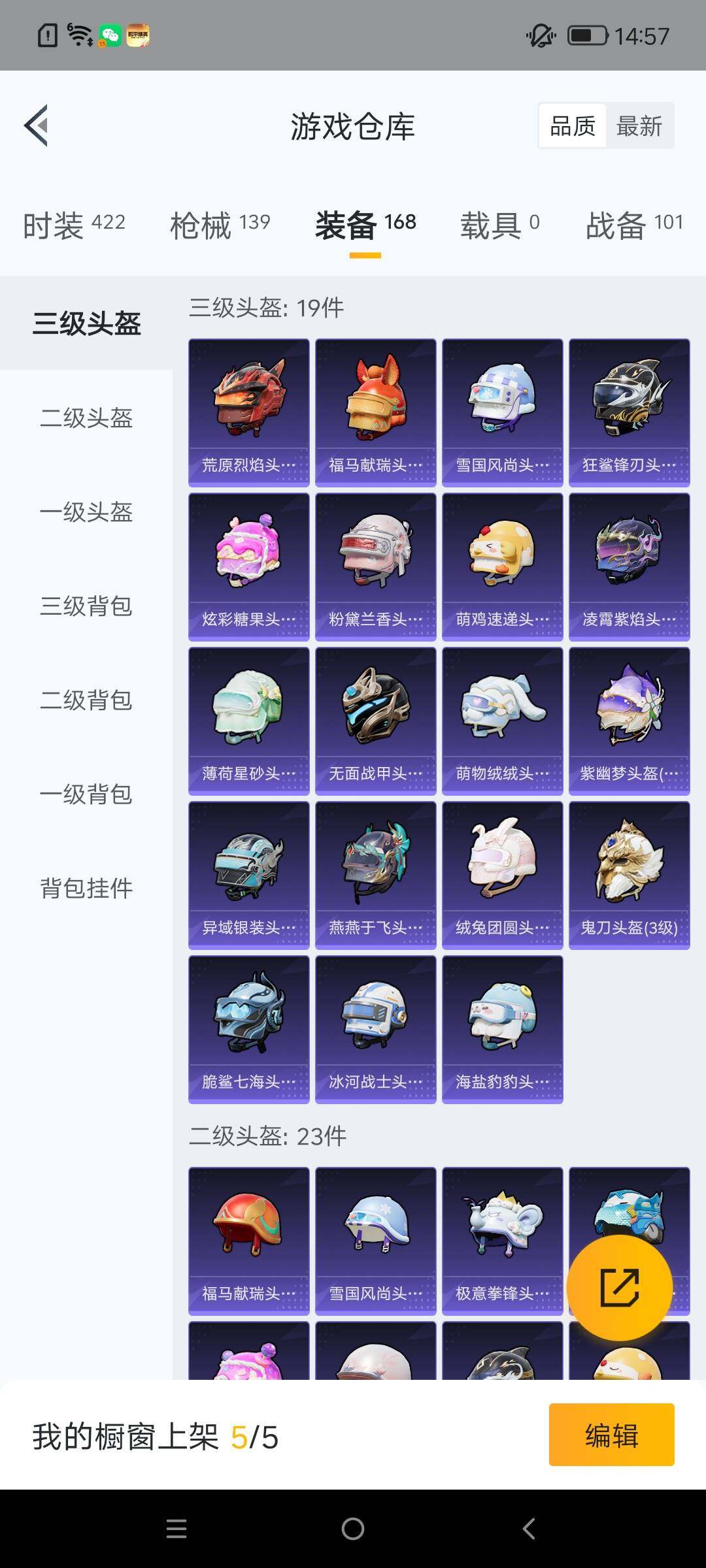Tap the yellow share floating button

point(619,1287)
